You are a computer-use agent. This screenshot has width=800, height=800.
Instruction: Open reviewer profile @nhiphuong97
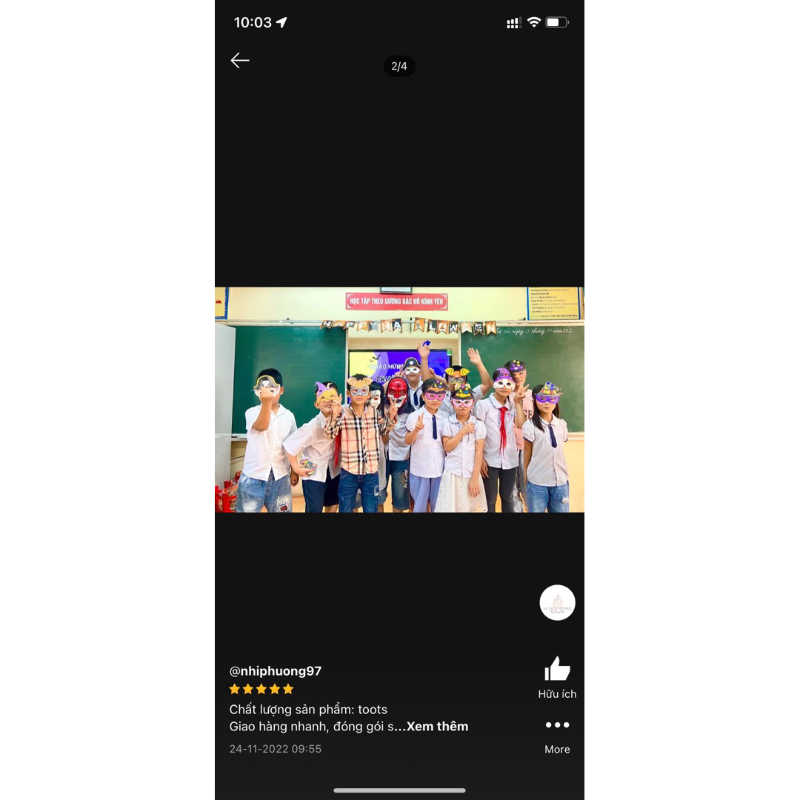(275, 671)
